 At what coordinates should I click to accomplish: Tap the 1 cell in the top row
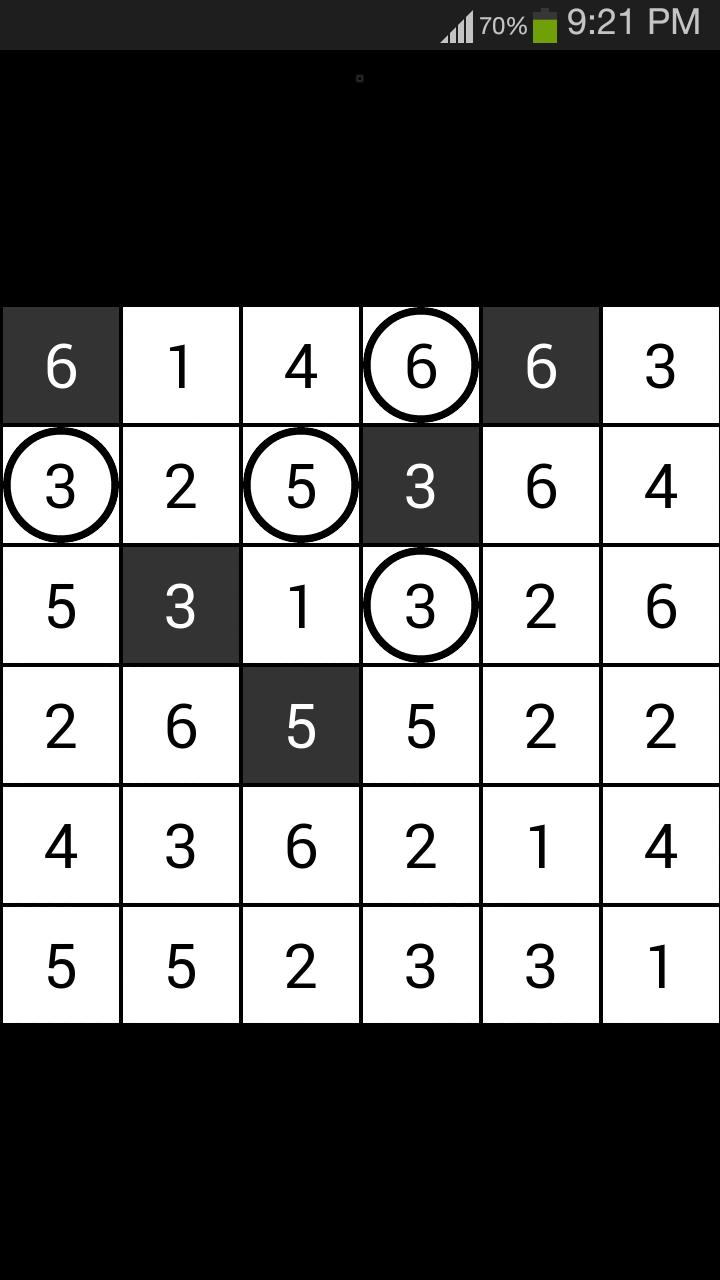coord(180,366)
